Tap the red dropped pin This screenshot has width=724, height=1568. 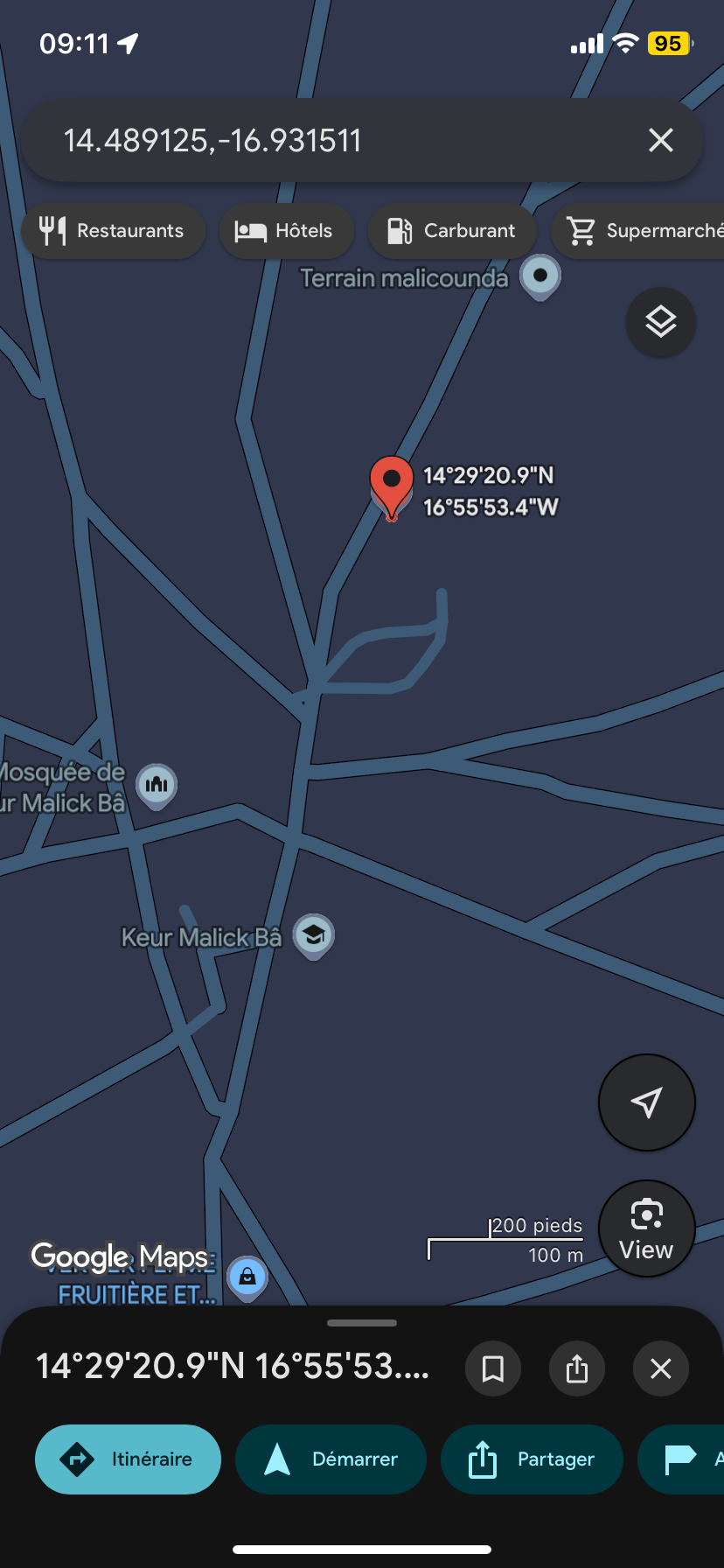[x=392, y=487]
